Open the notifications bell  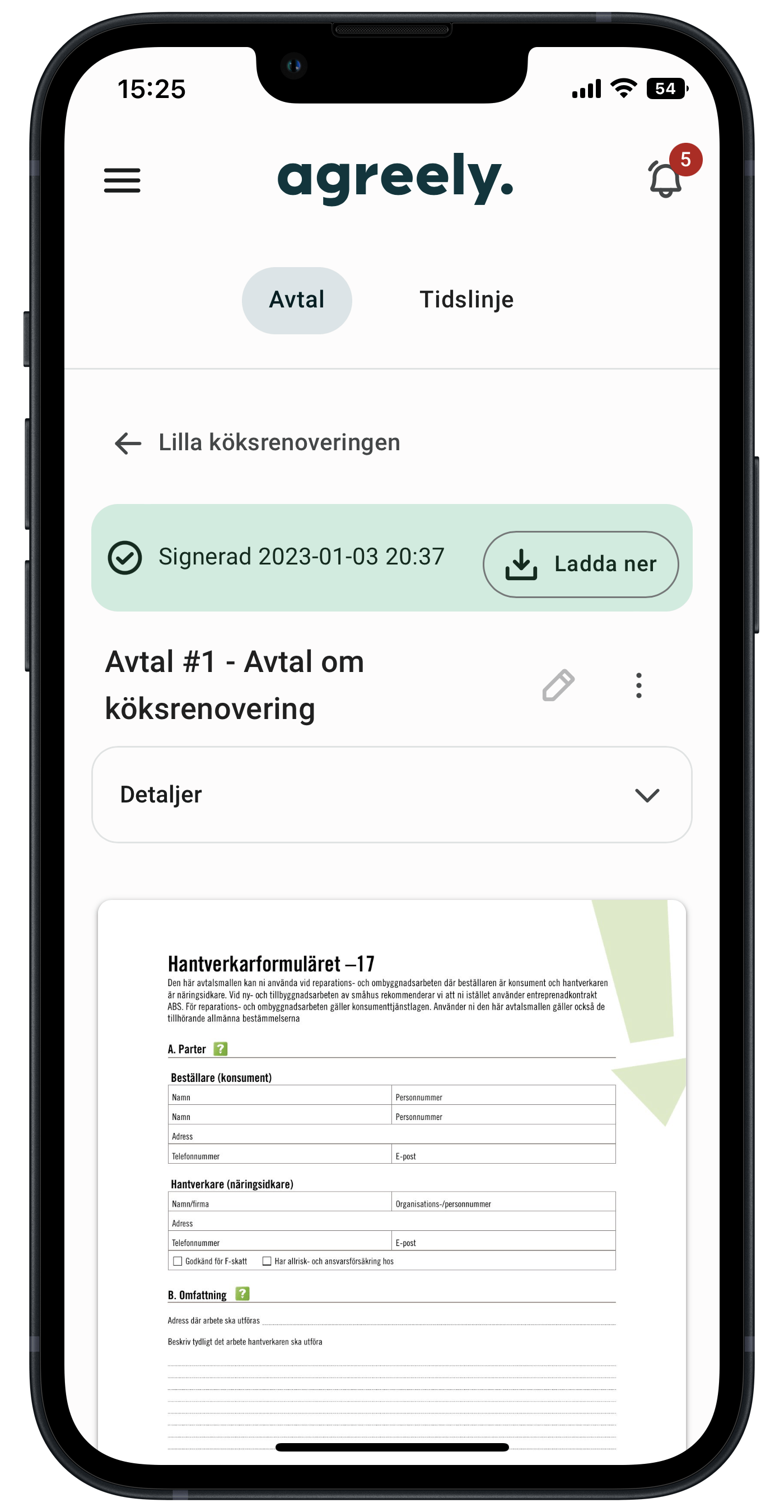[665, 179]
